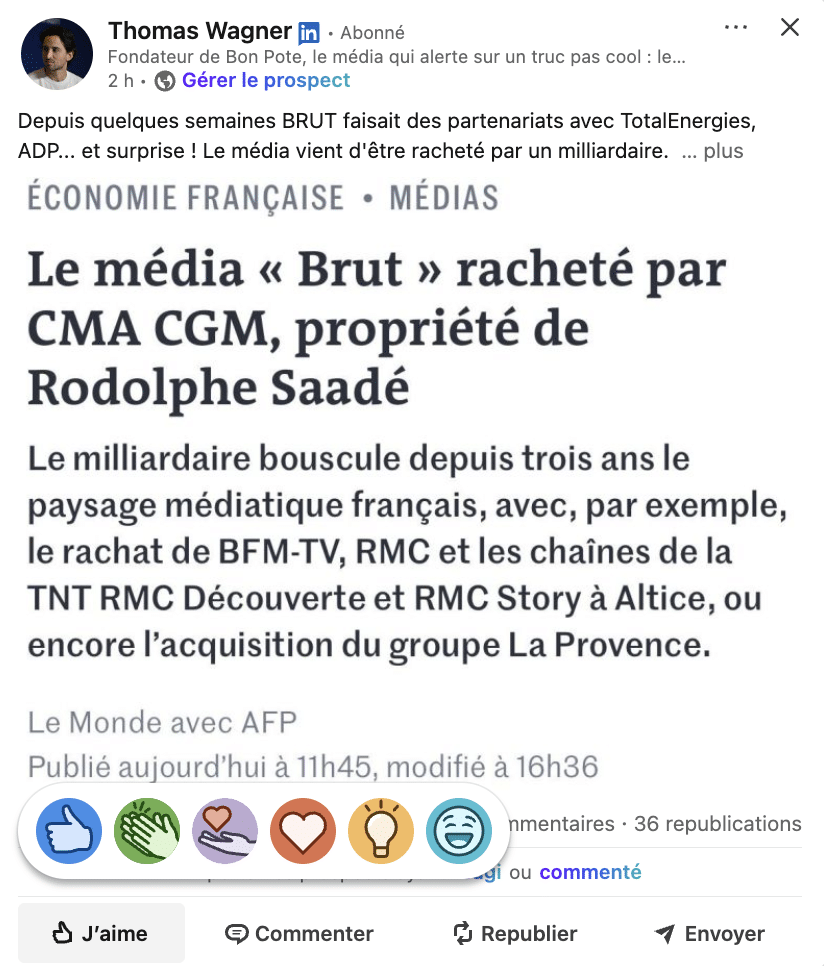Pick the laughing face reaction

(x=459, y=831)
